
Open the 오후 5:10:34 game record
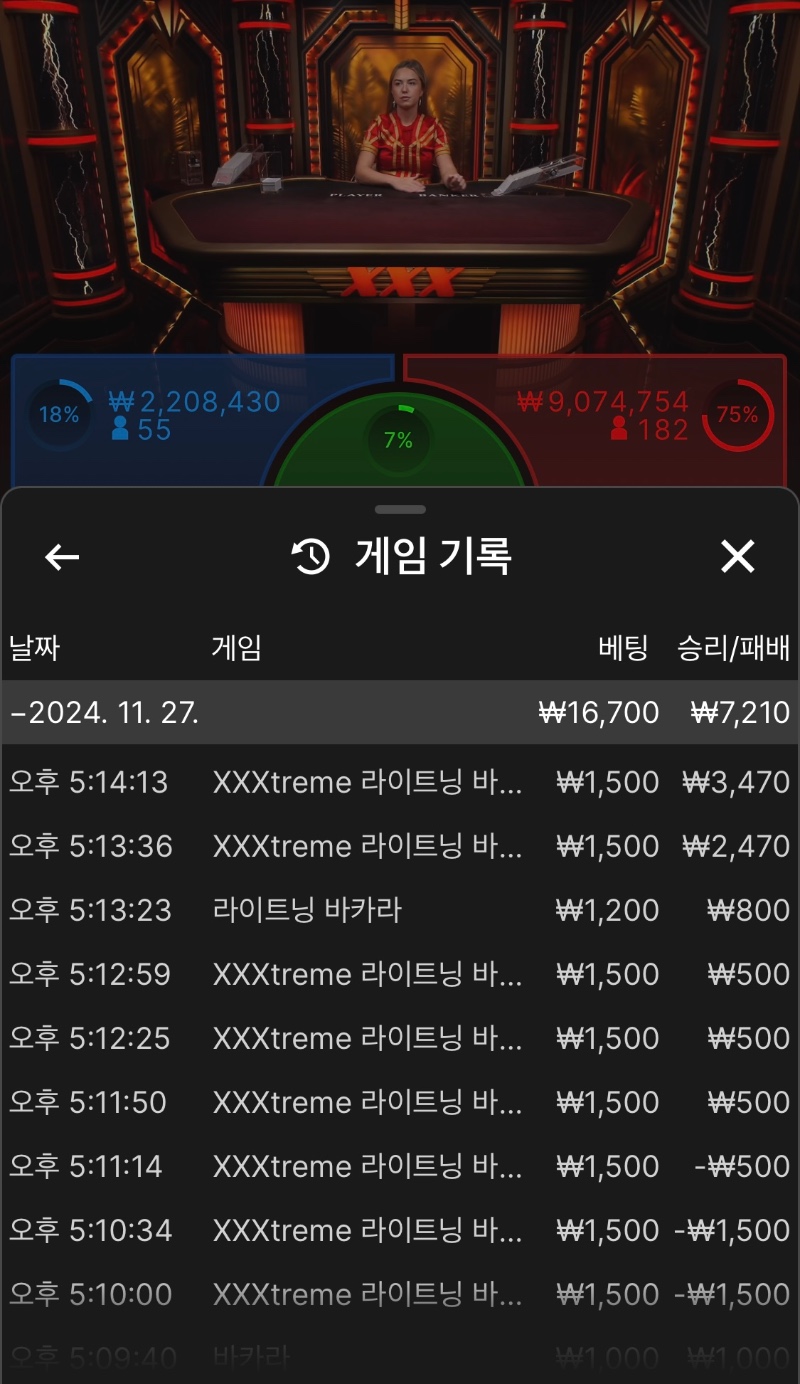click(x=400, y=1230)
